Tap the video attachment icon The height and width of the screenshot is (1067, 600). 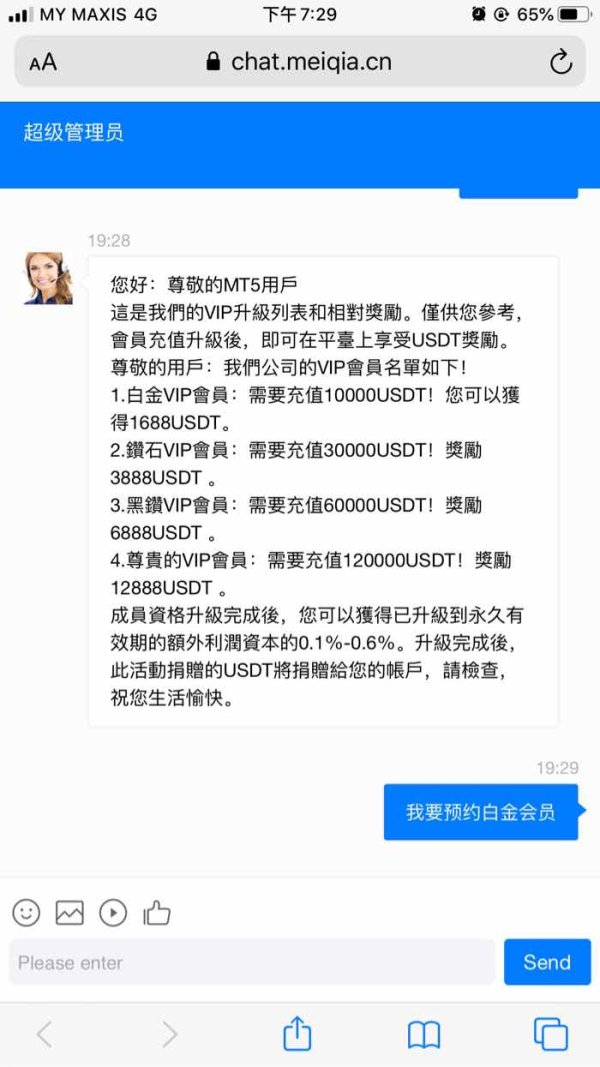[113, 913]
